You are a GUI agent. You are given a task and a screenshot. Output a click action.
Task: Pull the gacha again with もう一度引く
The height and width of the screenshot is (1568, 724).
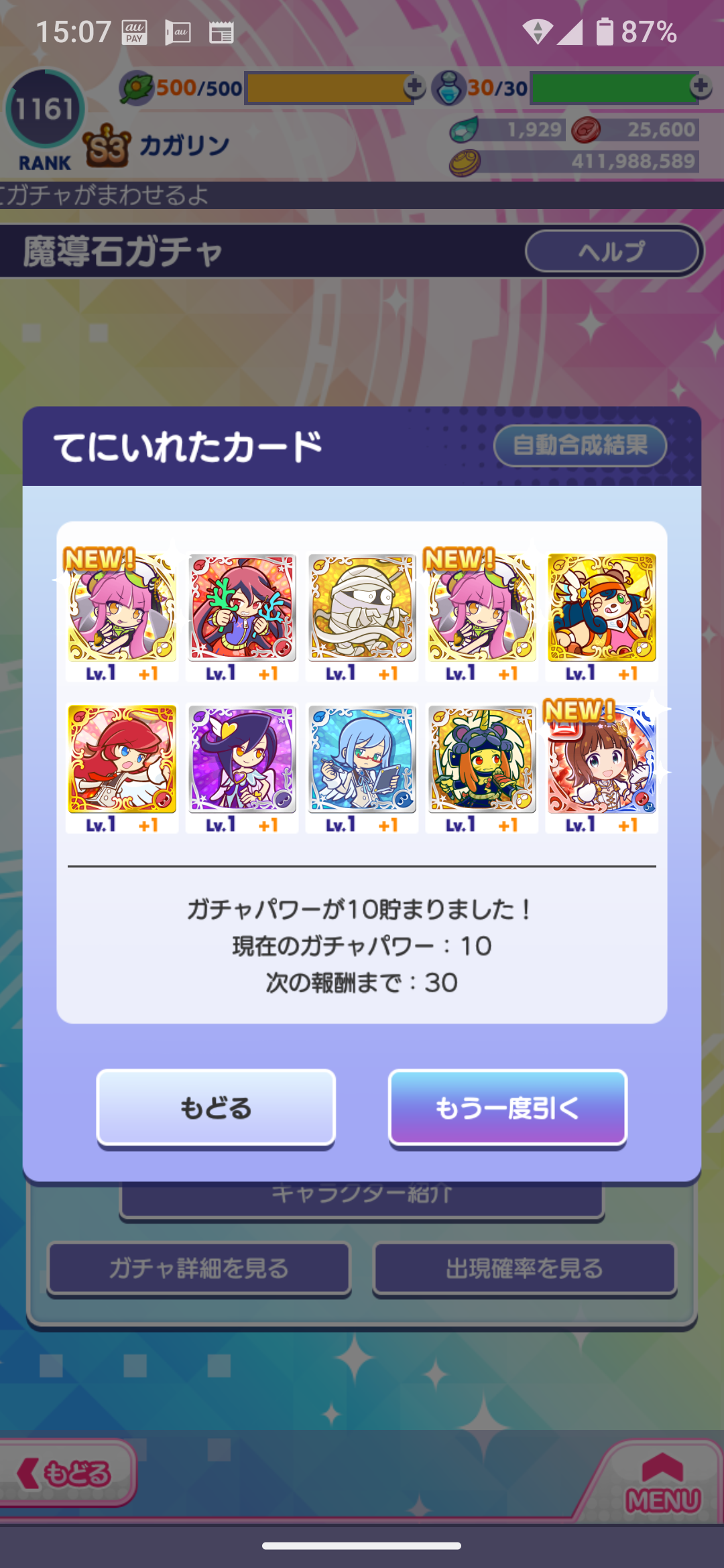507,1108
